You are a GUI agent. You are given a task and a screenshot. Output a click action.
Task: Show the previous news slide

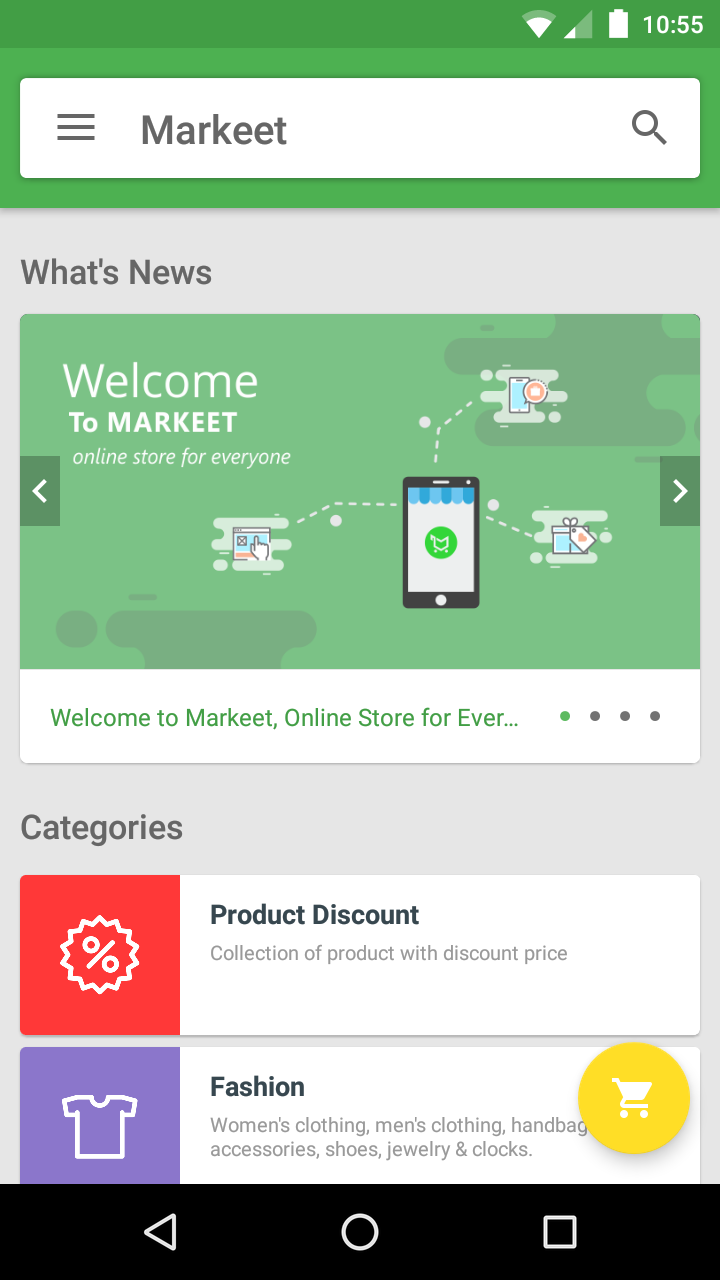(x=40, y=491)
